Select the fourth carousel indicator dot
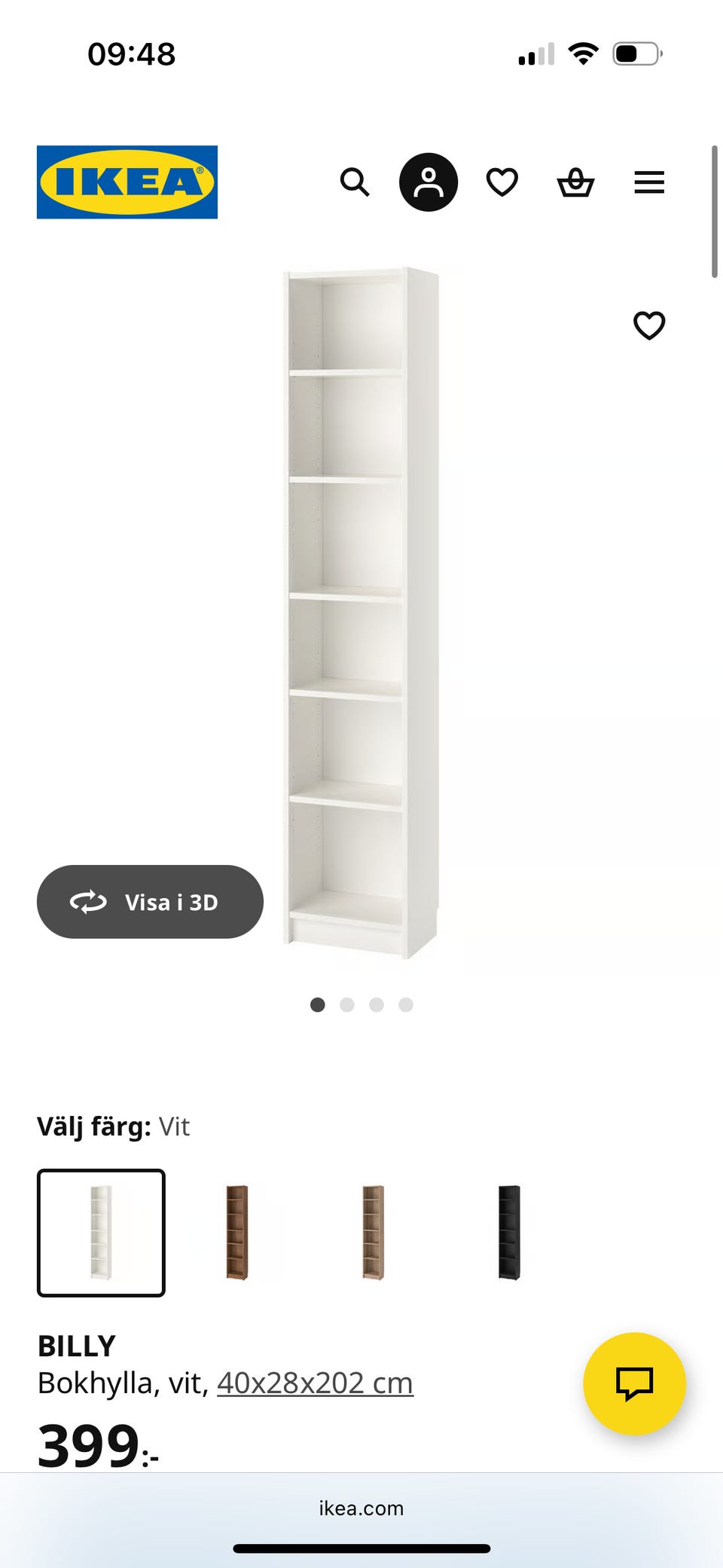This screenshot has height=1568, width=723. tap(407, 1004)
